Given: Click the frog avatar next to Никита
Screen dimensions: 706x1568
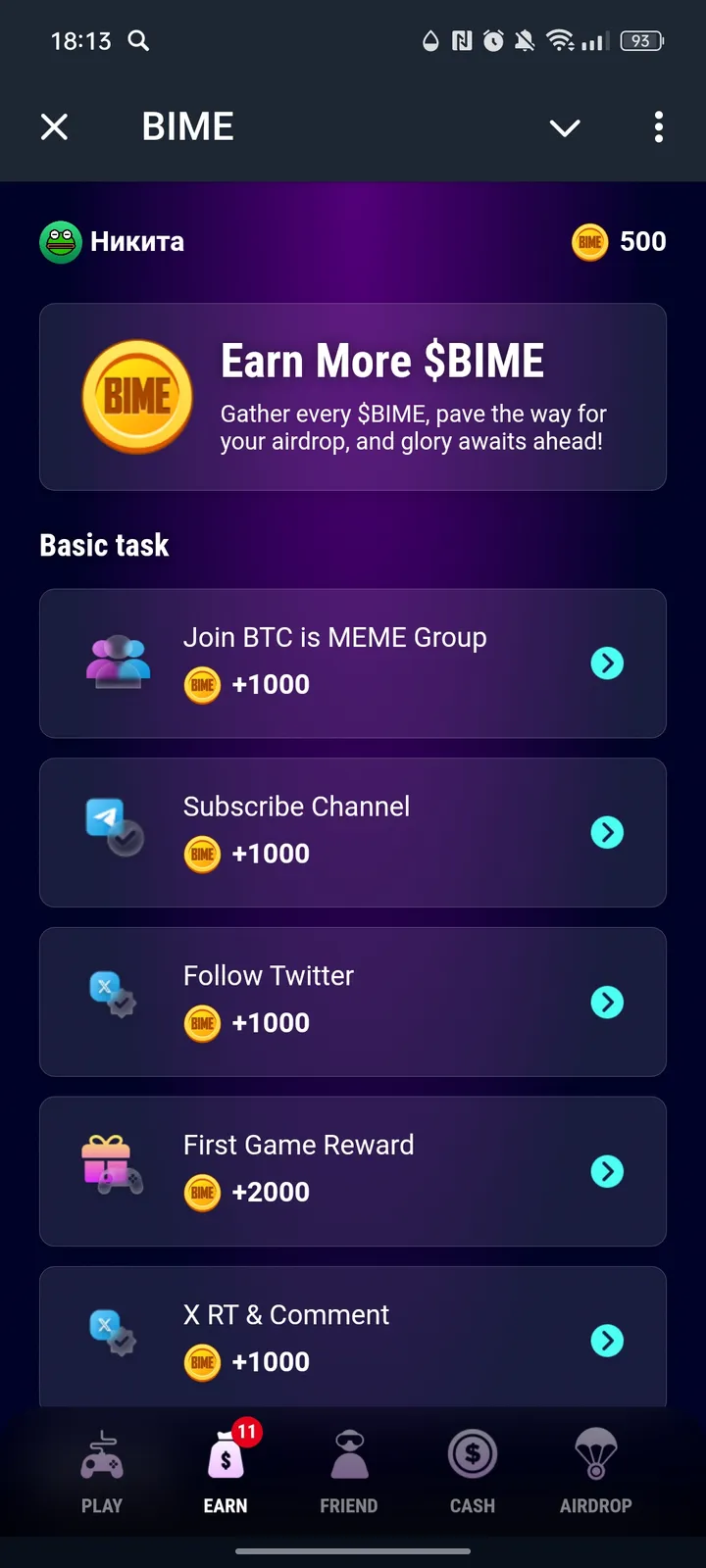Looking at the screenshot, I should (60, 242).
